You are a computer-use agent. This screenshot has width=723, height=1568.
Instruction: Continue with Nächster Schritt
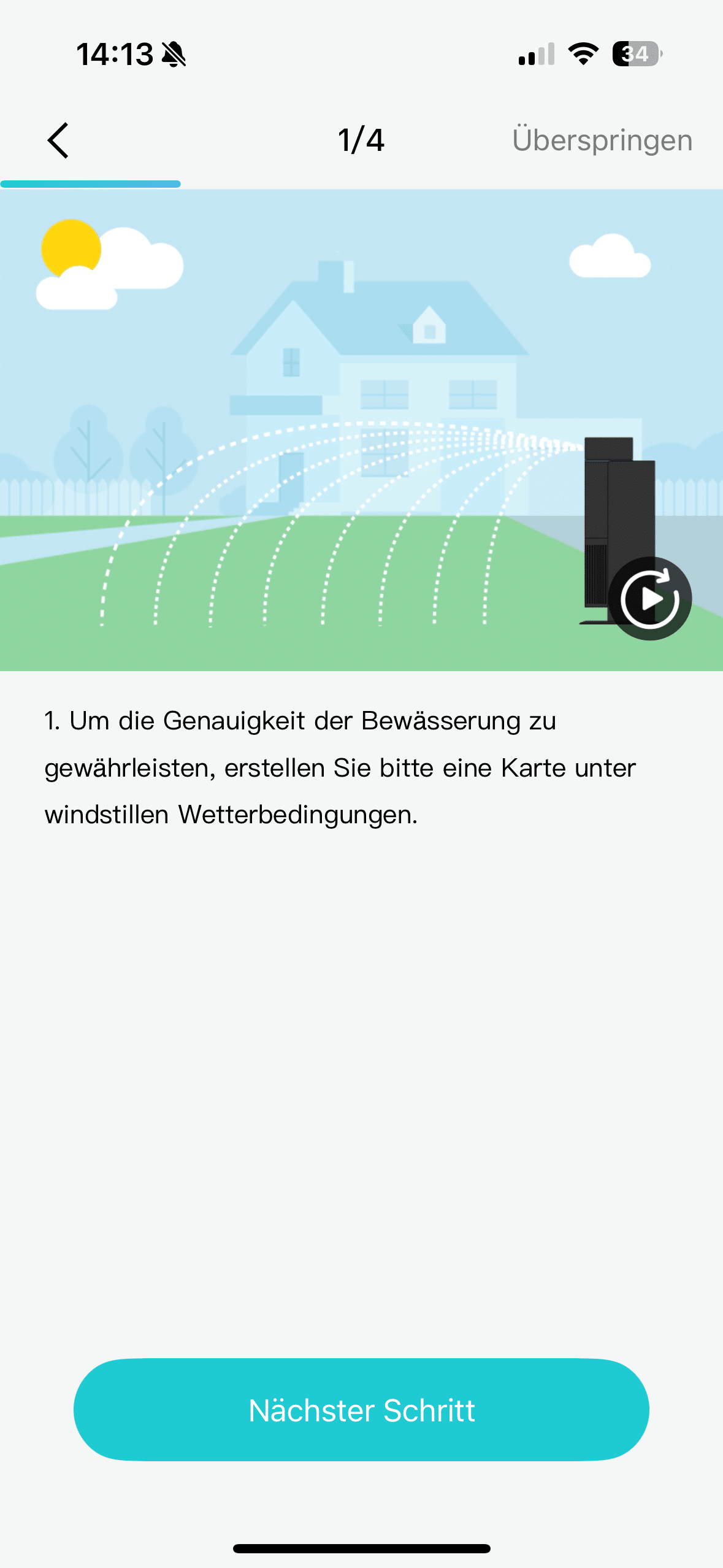361,1410
